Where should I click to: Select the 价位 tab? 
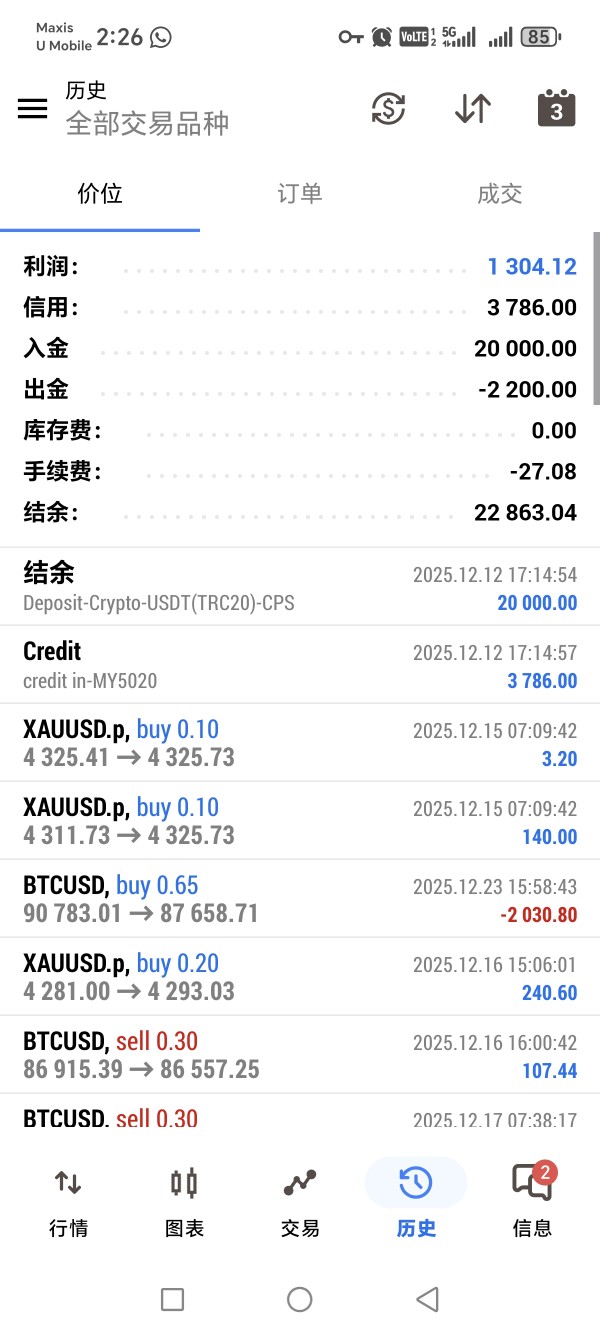pyautogui.click(x=100, y=194)
